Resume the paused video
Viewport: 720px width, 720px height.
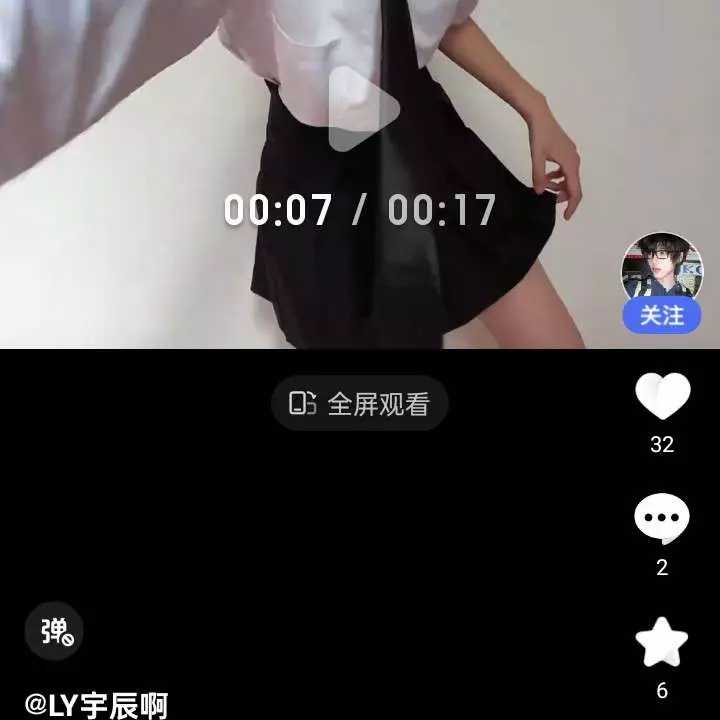coord(363,108)
